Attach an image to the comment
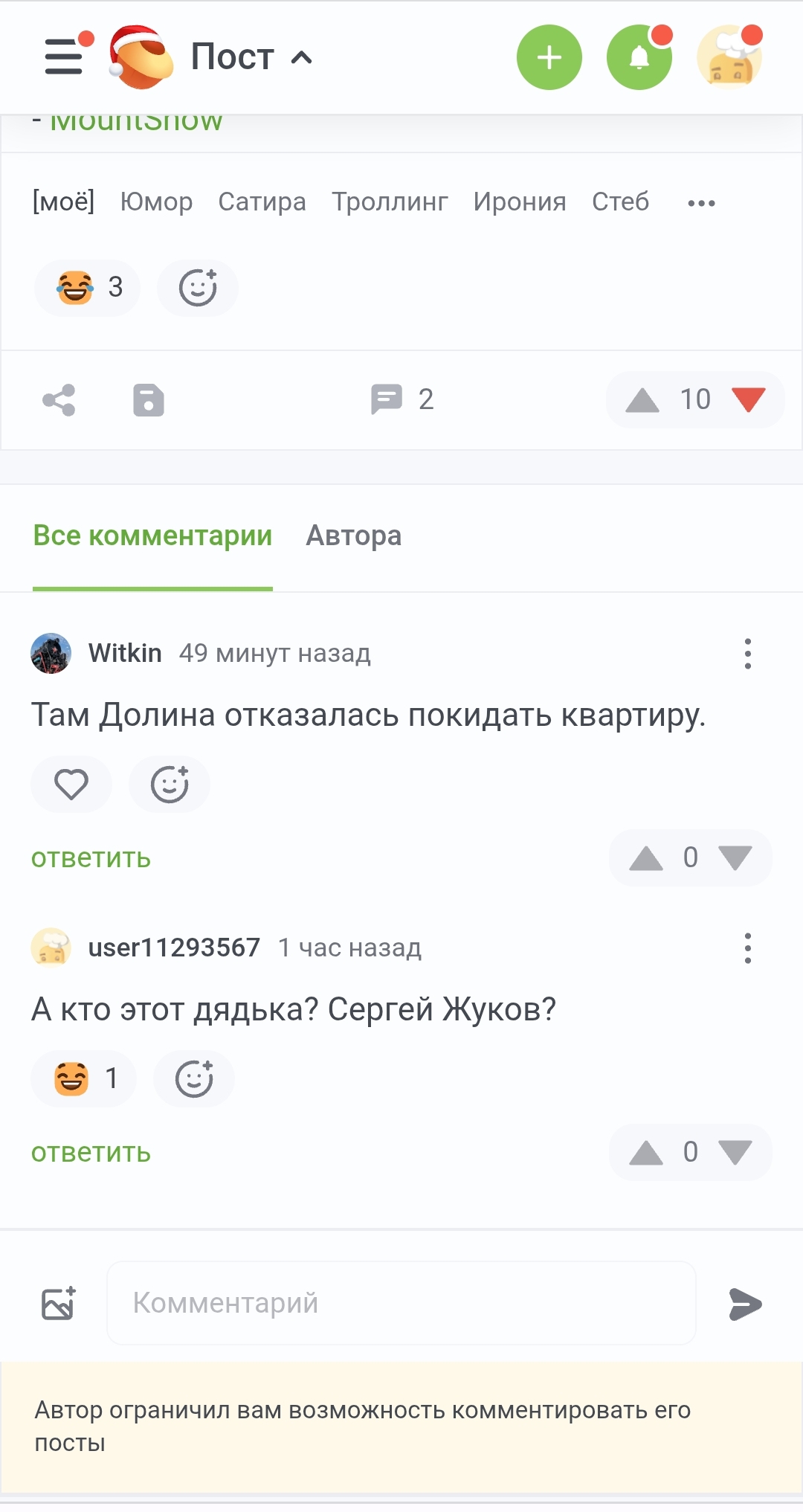 [x=59, y=1303]
